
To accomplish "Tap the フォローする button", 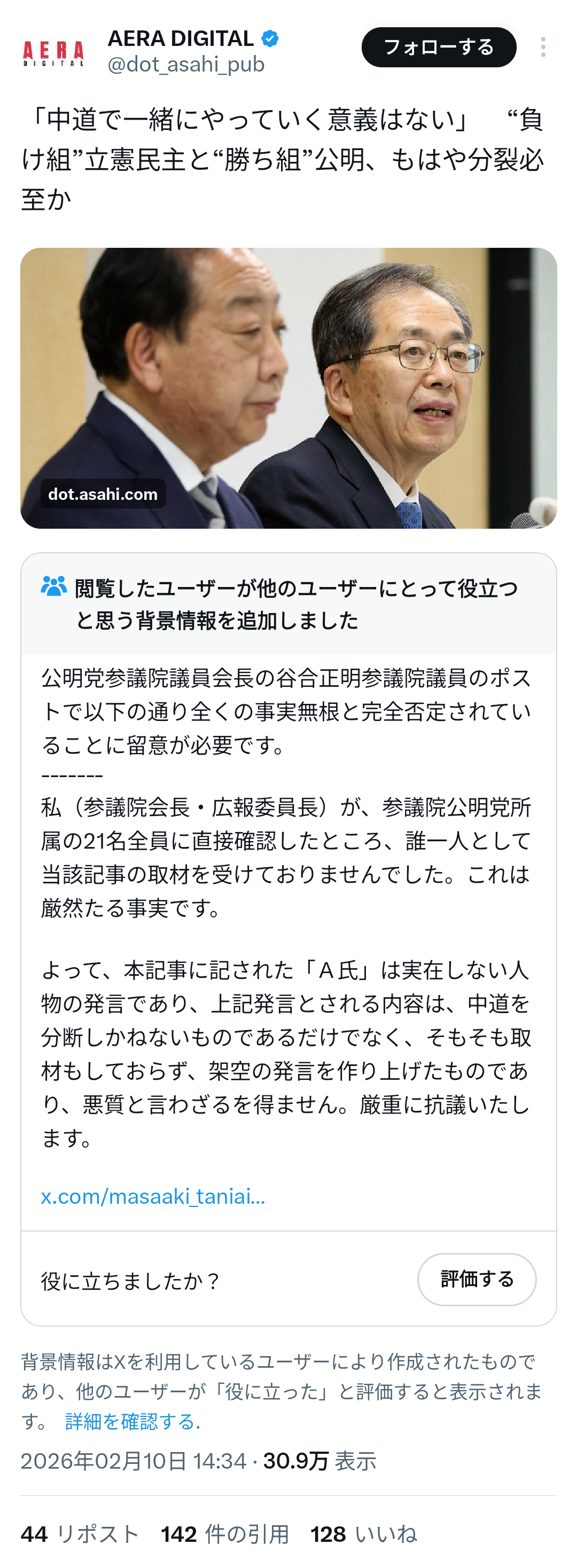I will pyautogui.click(x=438, y=48).
